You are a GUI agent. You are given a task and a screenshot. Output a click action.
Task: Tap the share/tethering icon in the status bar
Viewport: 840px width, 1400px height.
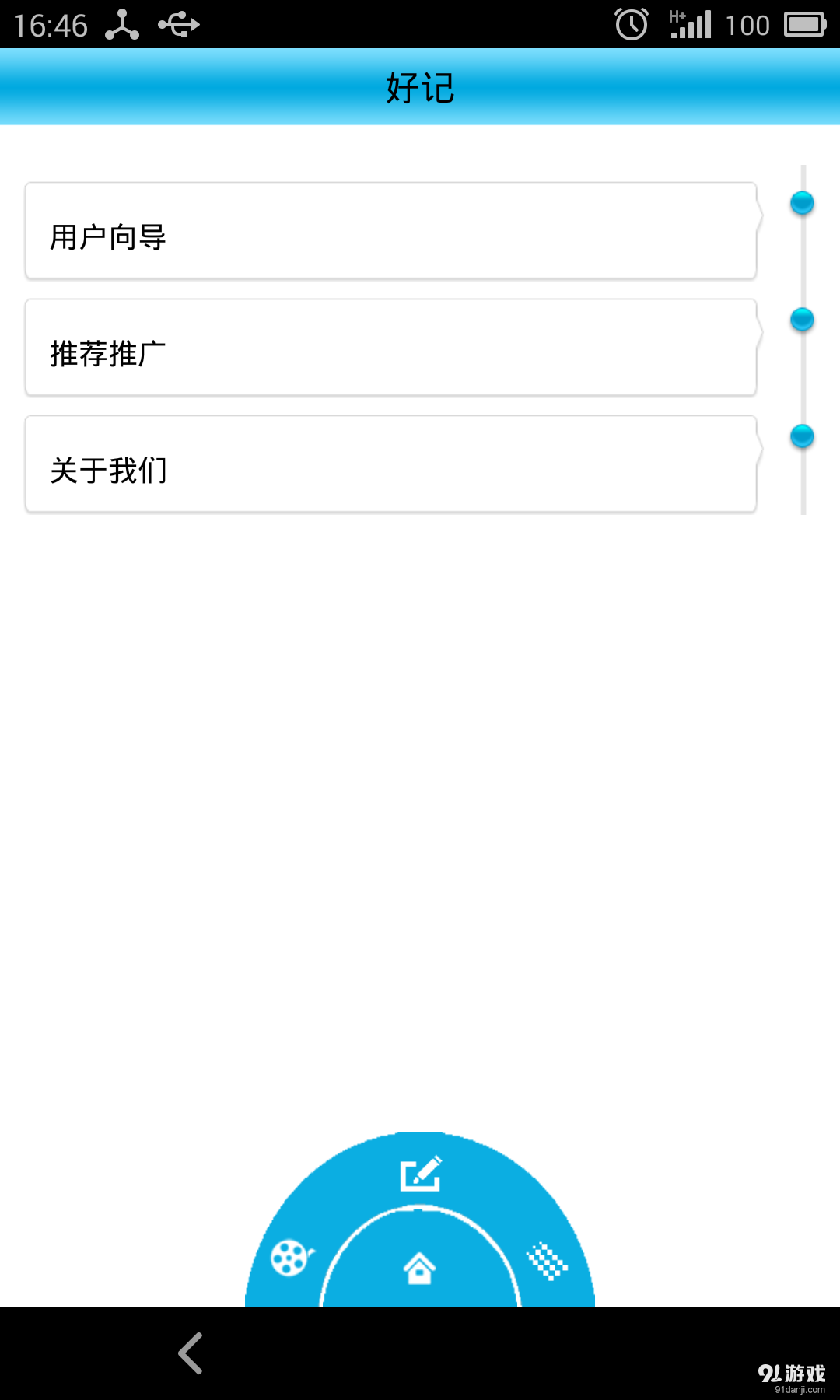click(122, 25)
